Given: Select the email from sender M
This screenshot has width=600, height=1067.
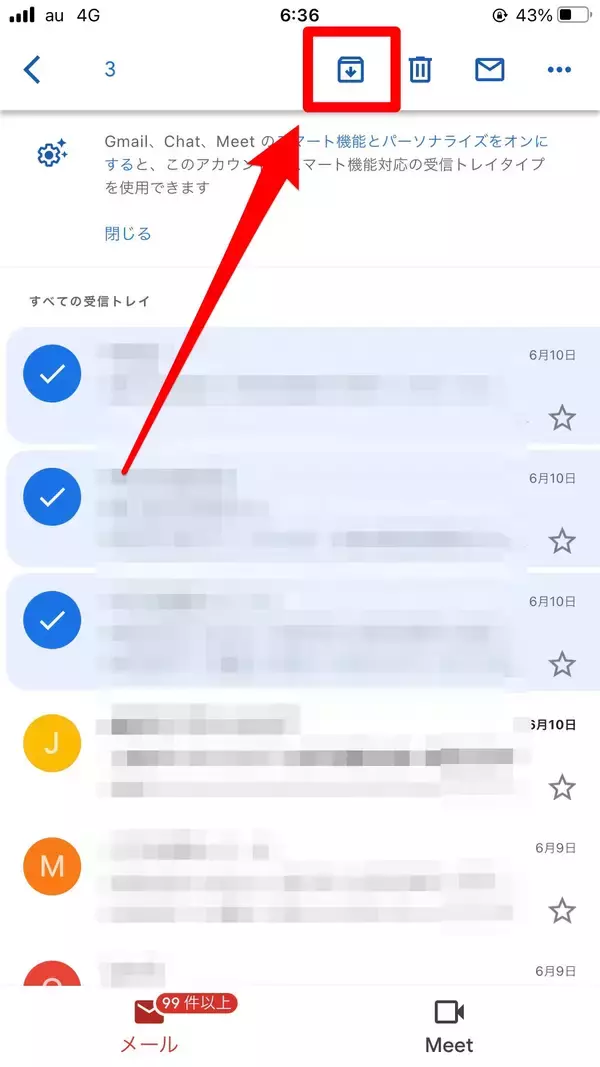Looking at the screenshot, I should 52,866.
